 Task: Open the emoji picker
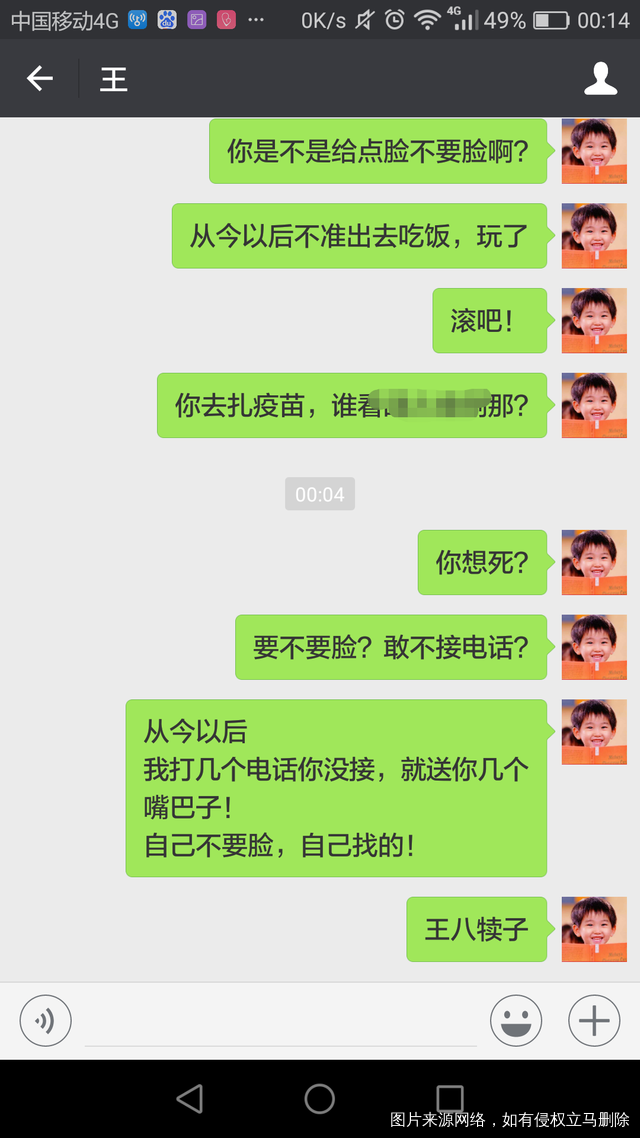click(516, 1021)
